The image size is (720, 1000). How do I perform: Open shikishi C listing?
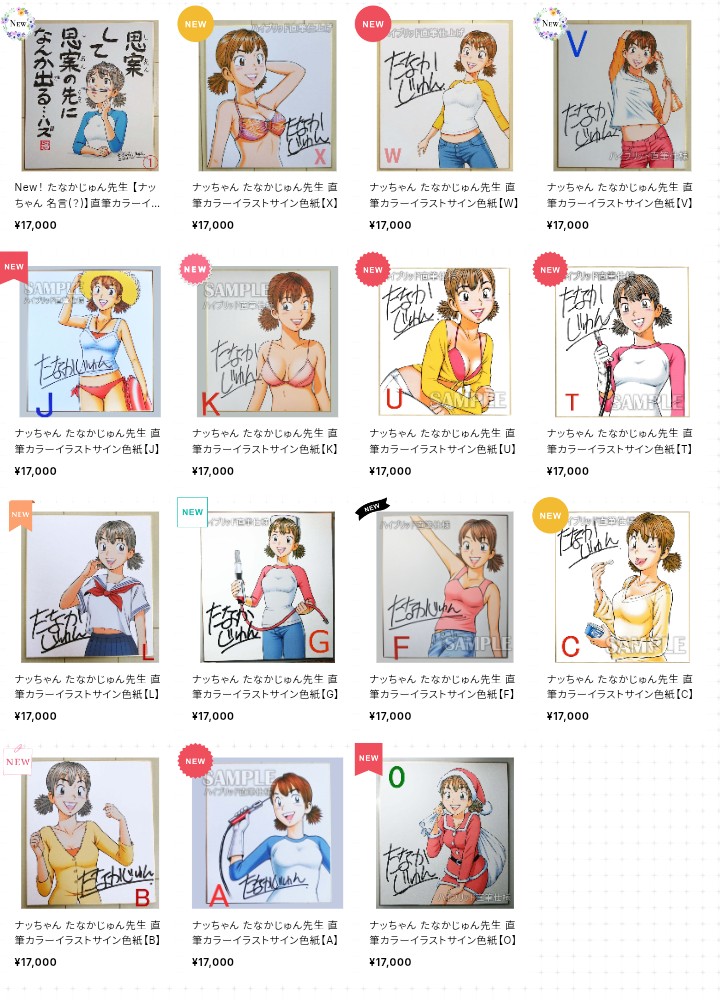tap(619, 587)
